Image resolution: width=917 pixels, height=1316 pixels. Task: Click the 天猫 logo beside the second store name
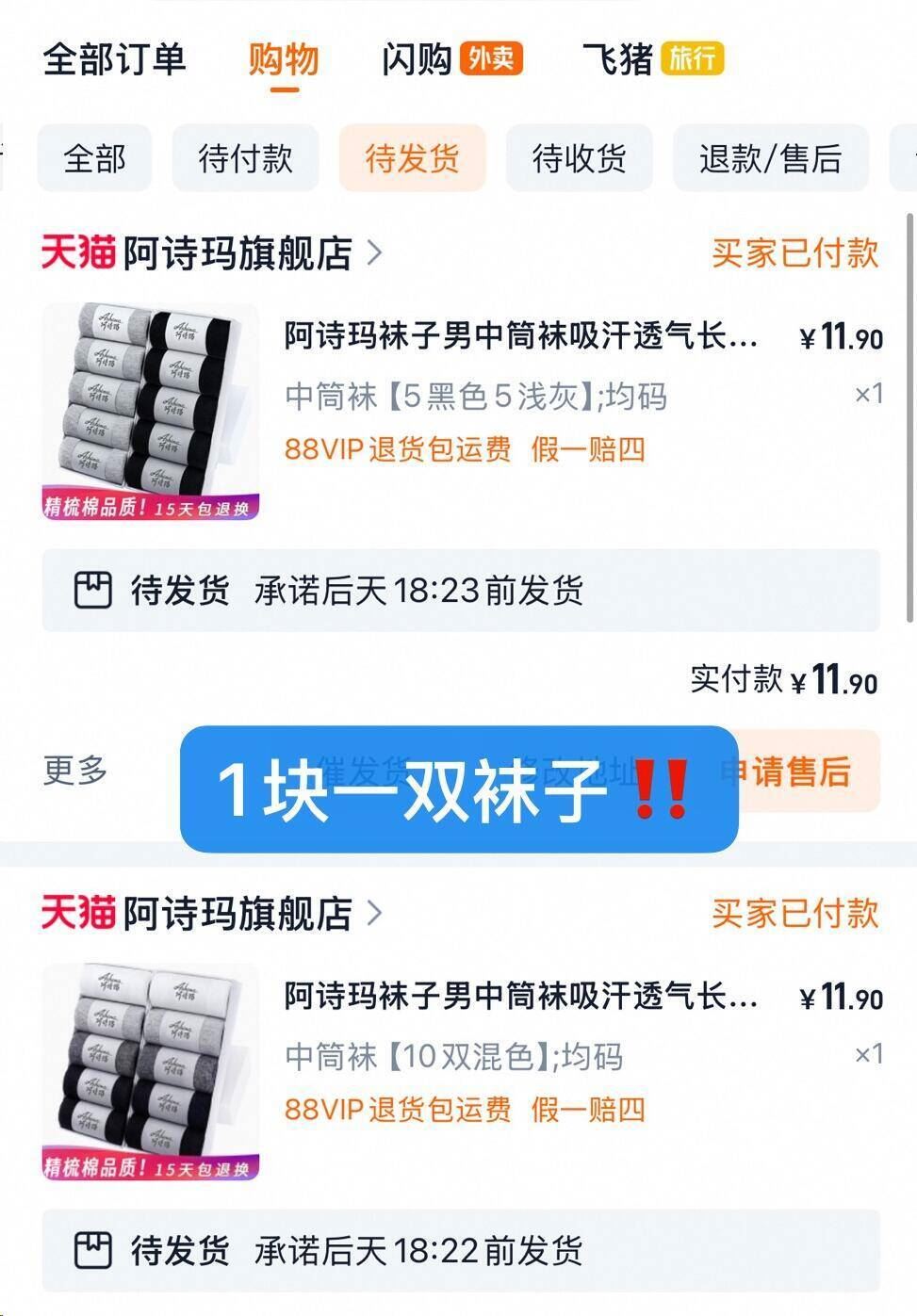(78, 913)
